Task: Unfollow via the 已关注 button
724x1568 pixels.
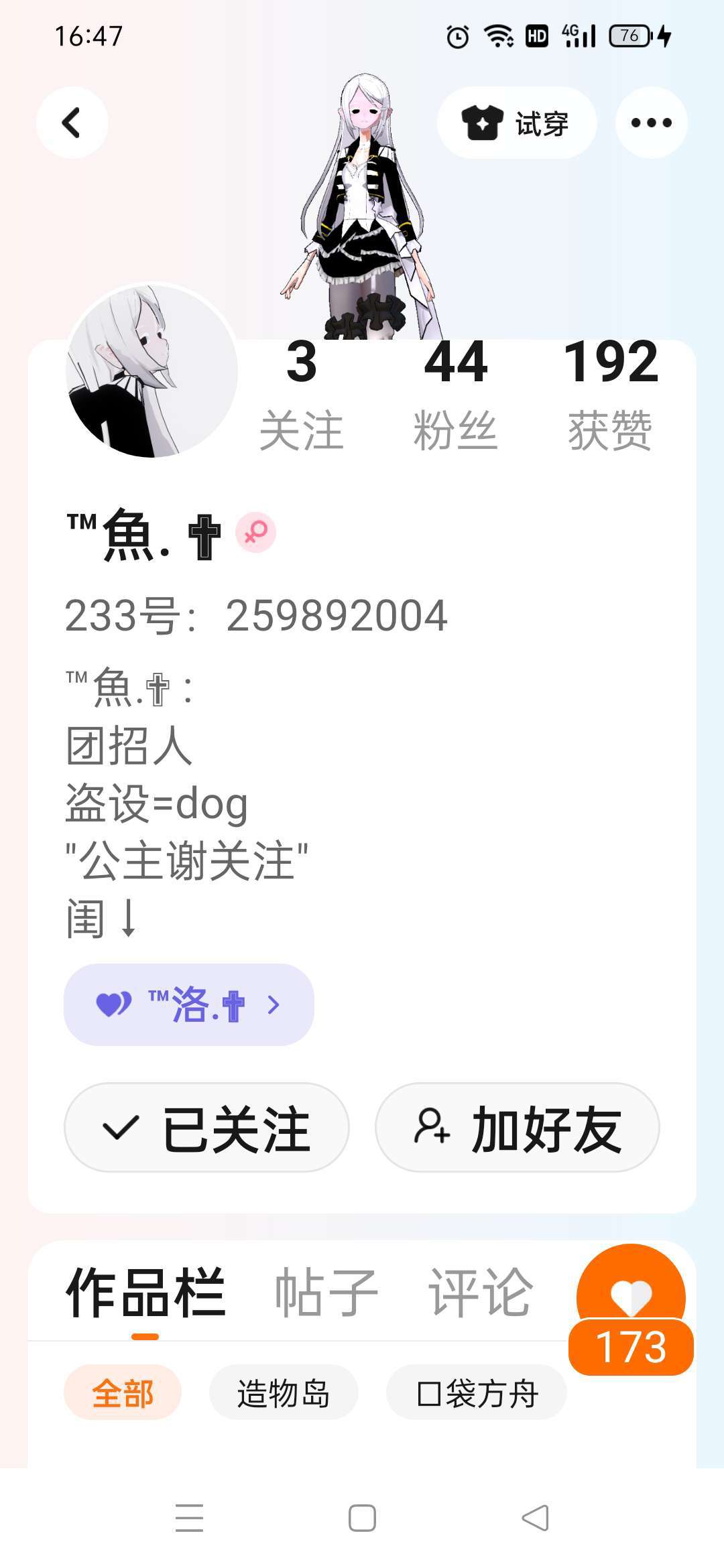Action: click(x=206, y=1128)
